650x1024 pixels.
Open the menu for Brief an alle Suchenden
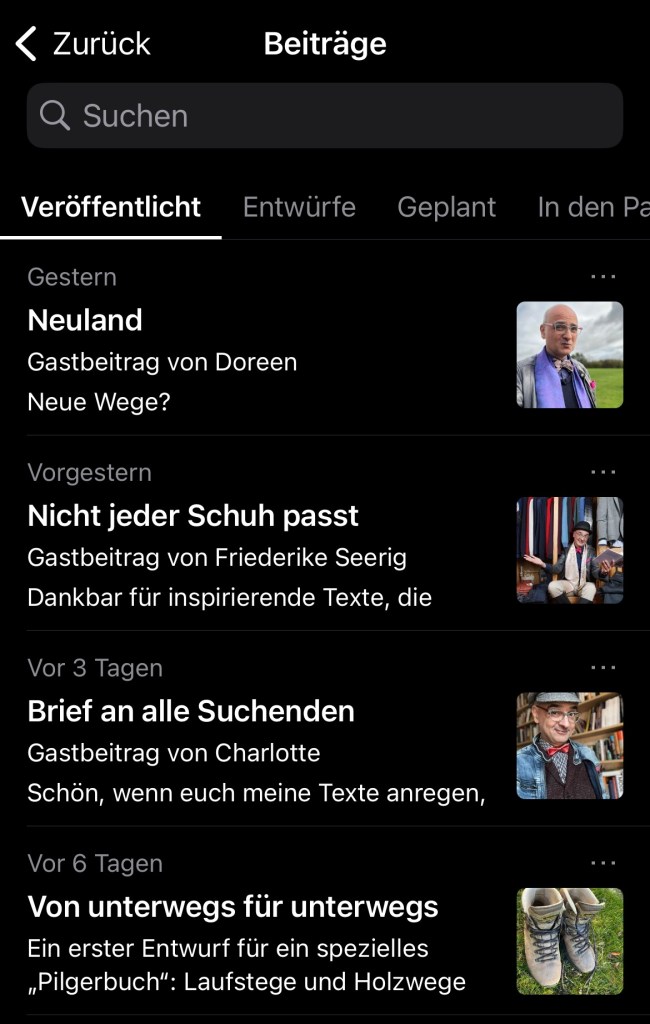point(603,667)
